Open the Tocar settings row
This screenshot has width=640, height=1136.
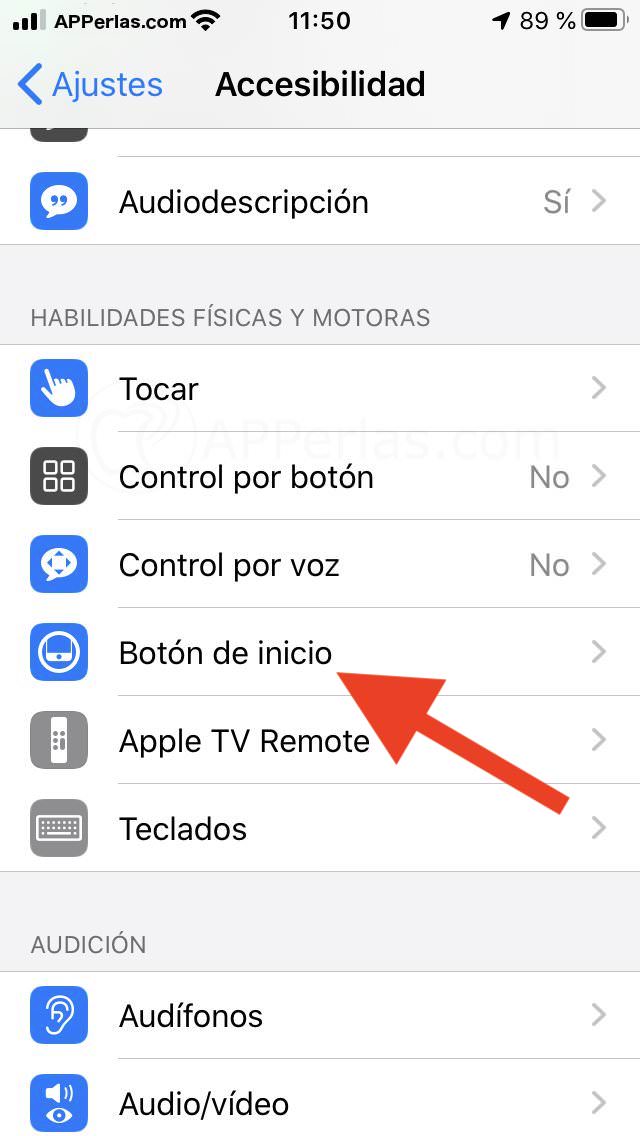pos(320,389)
